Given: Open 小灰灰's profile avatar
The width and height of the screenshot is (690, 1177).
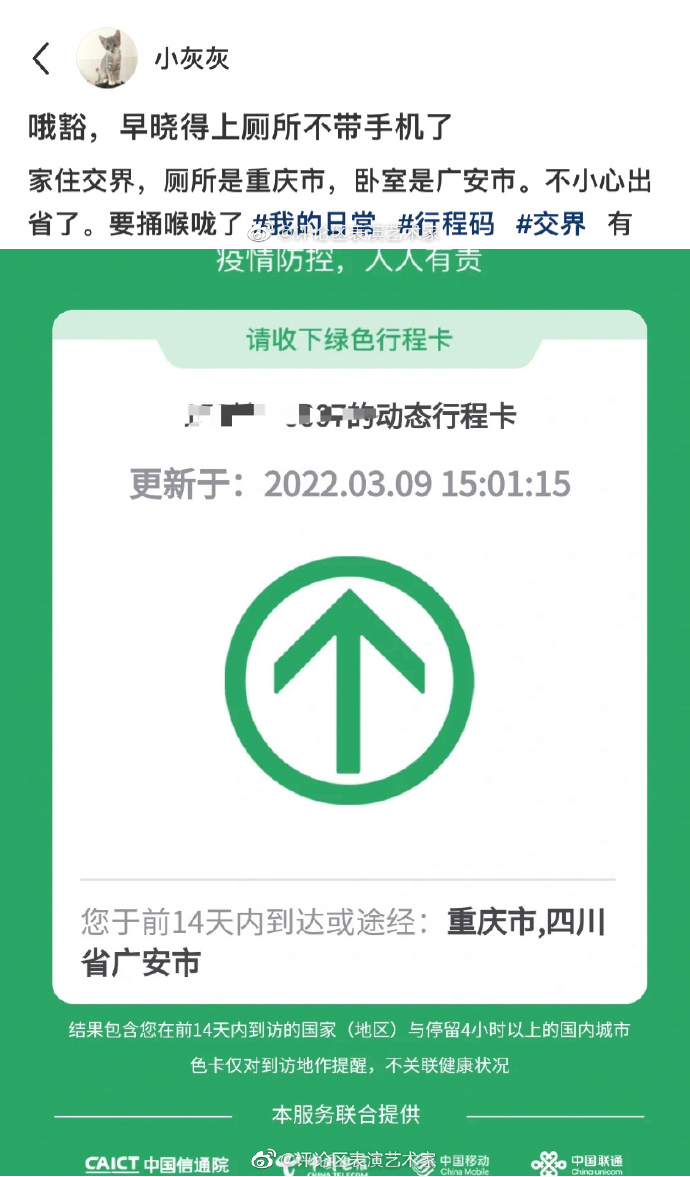Looking at the screenshot, I should click(x=107, y=58).
